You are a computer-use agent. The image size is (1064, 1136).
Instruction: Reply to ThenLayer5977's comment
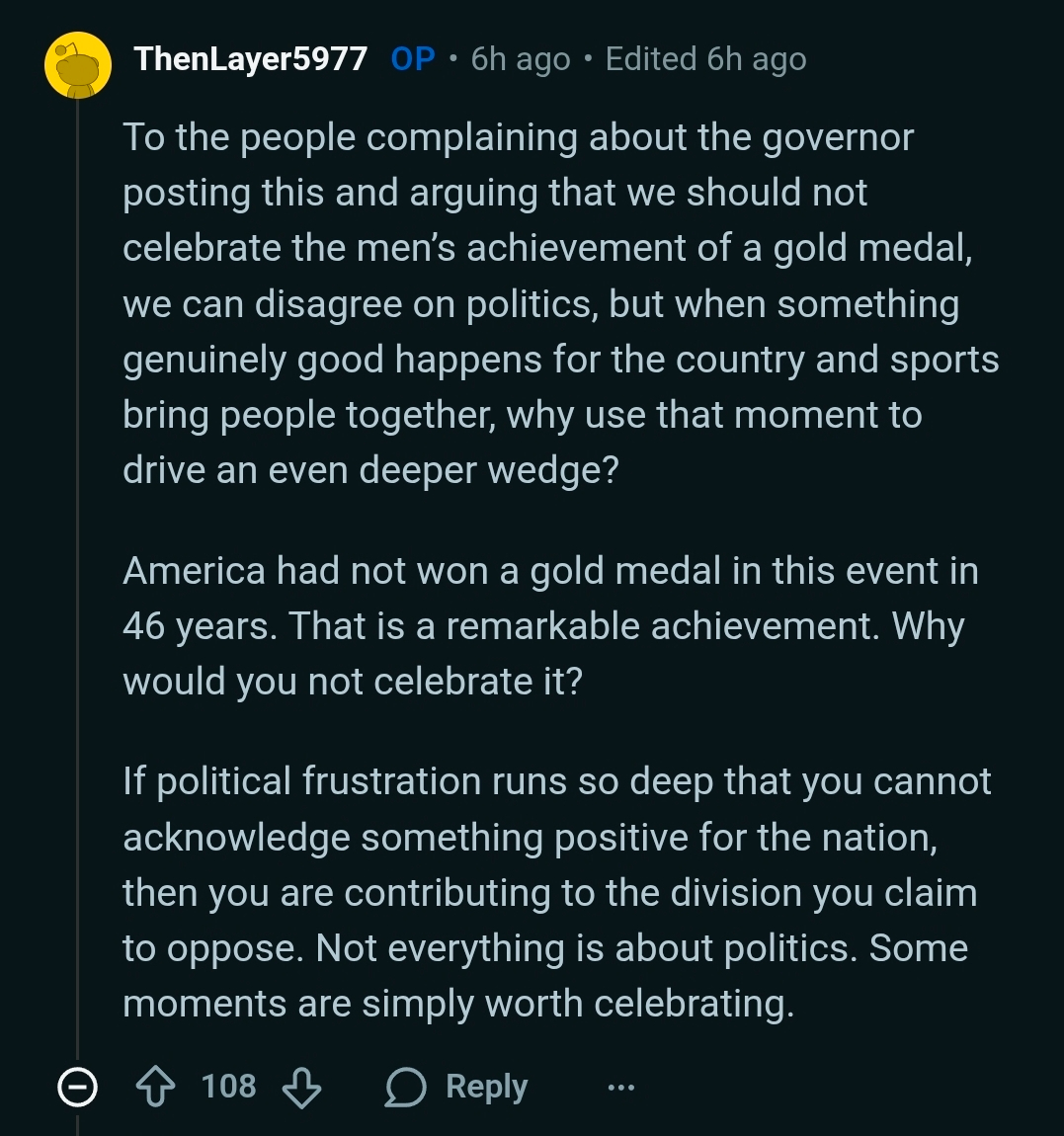tap(457, 1088)
